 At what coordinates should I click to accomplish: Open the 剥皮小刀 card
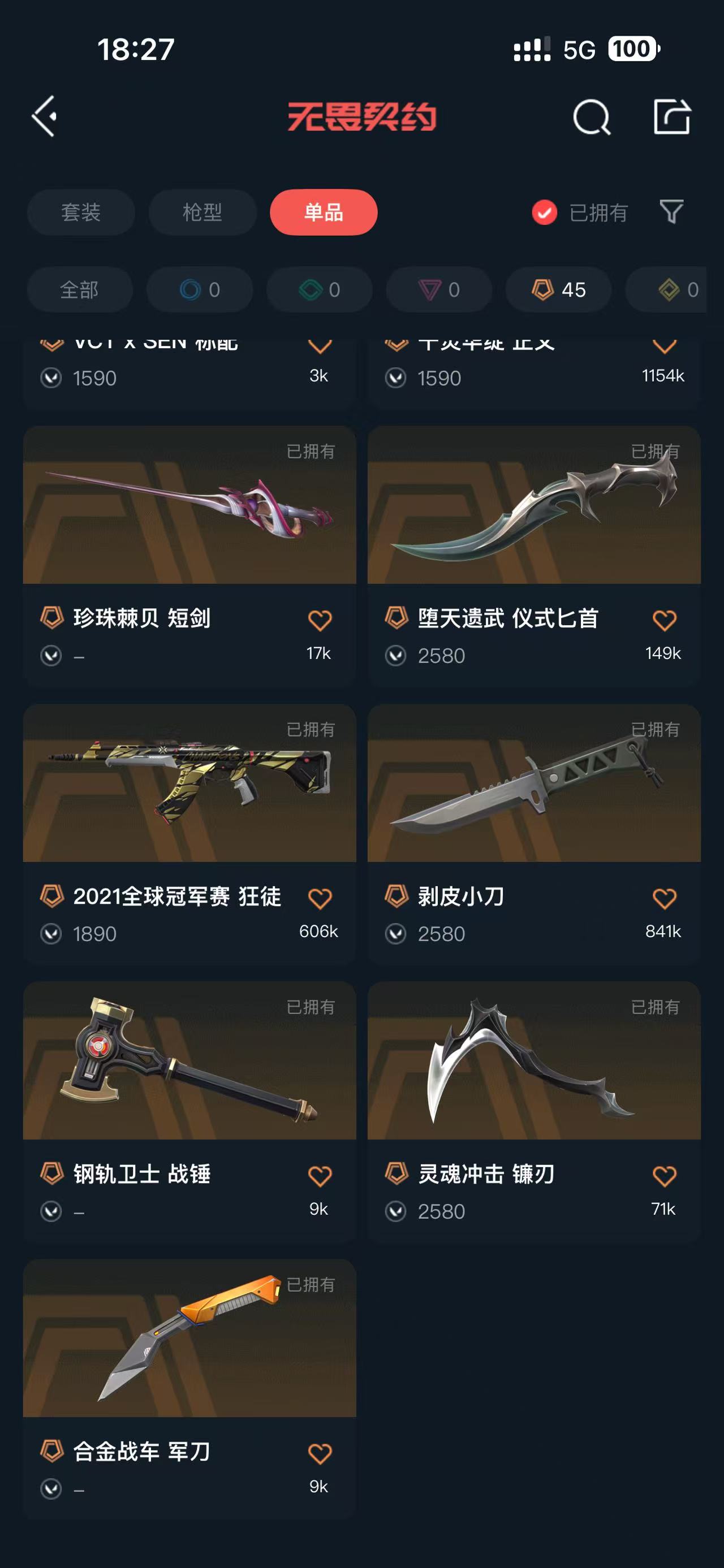pos(534,834)
